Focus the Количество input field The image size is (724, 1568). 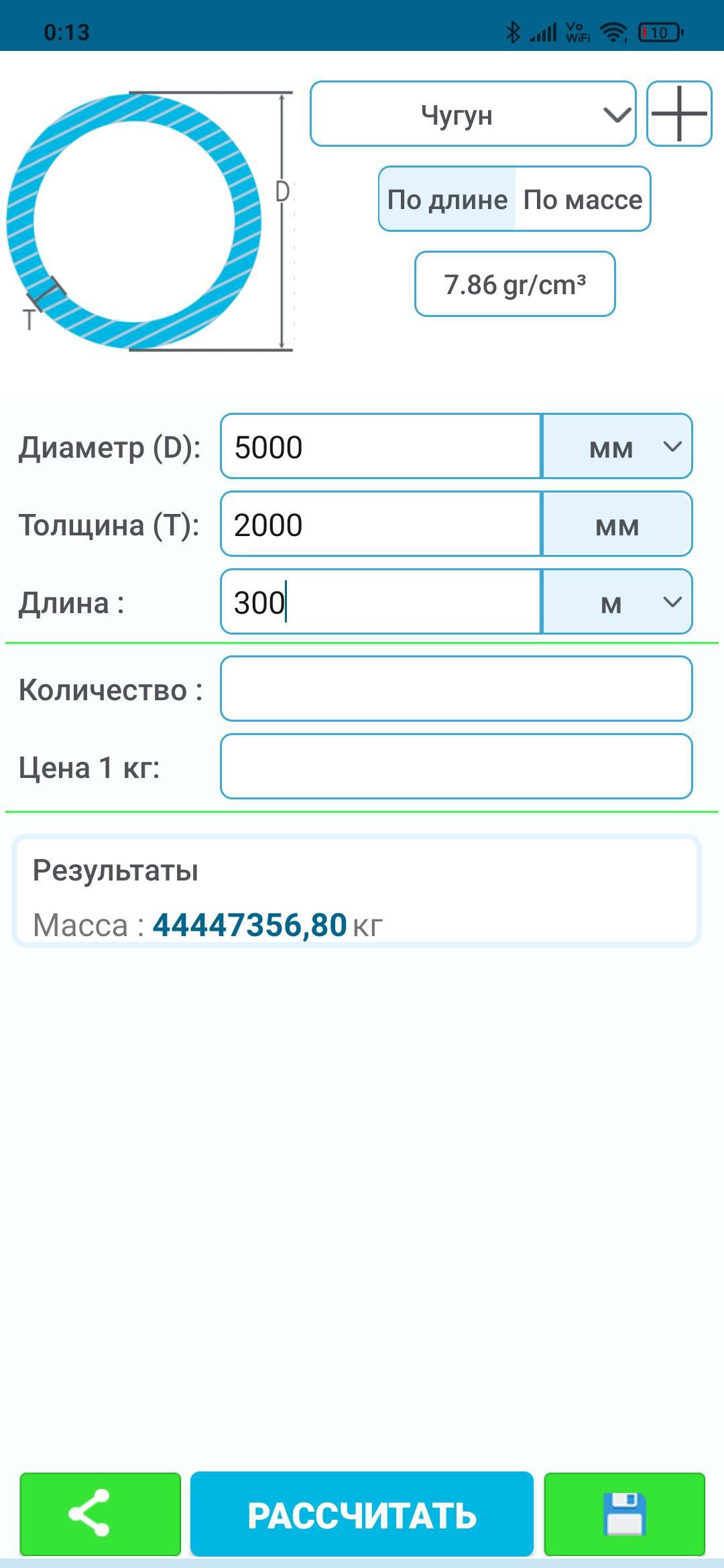(456, 689)
